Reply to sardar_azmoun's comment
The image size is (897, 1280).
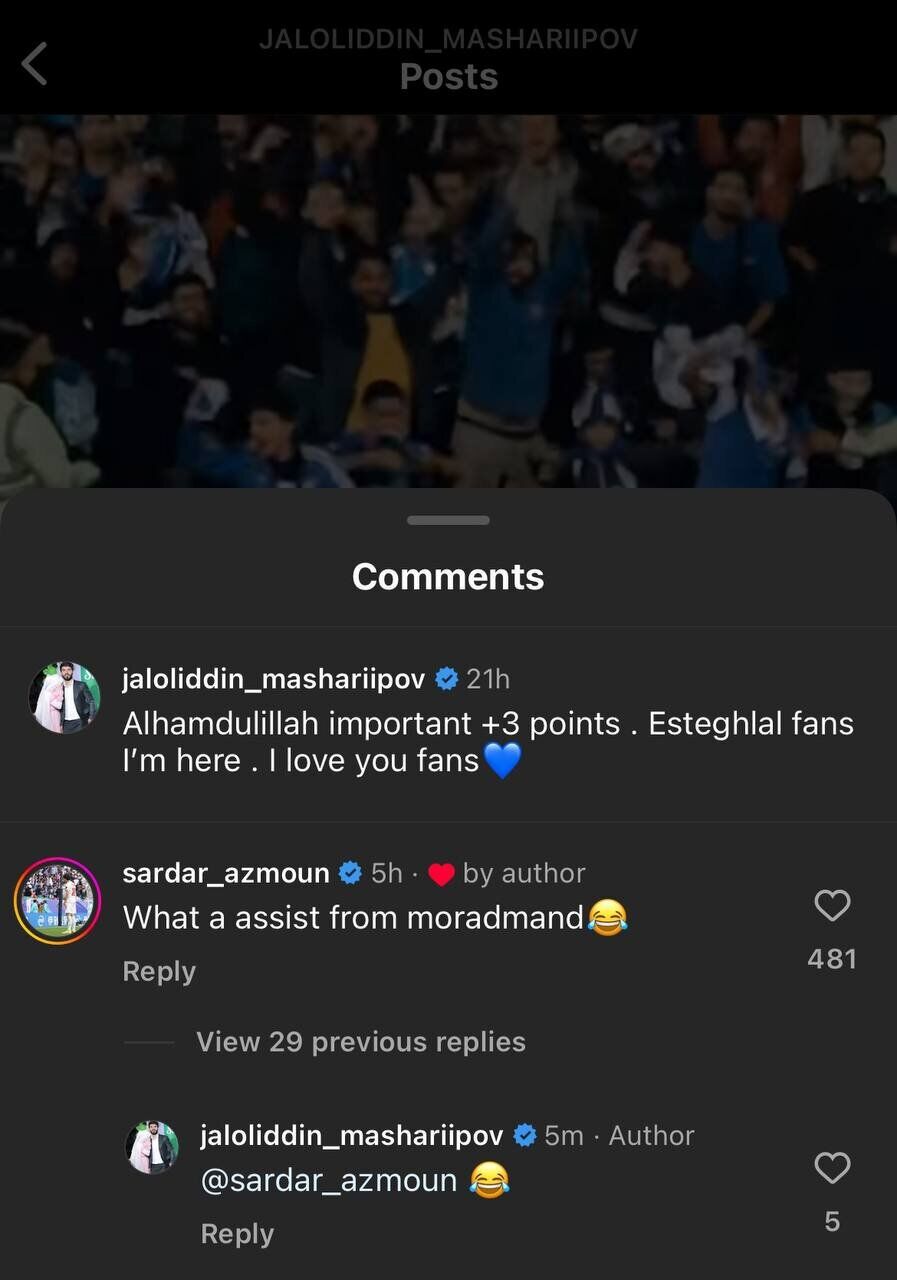159,971
